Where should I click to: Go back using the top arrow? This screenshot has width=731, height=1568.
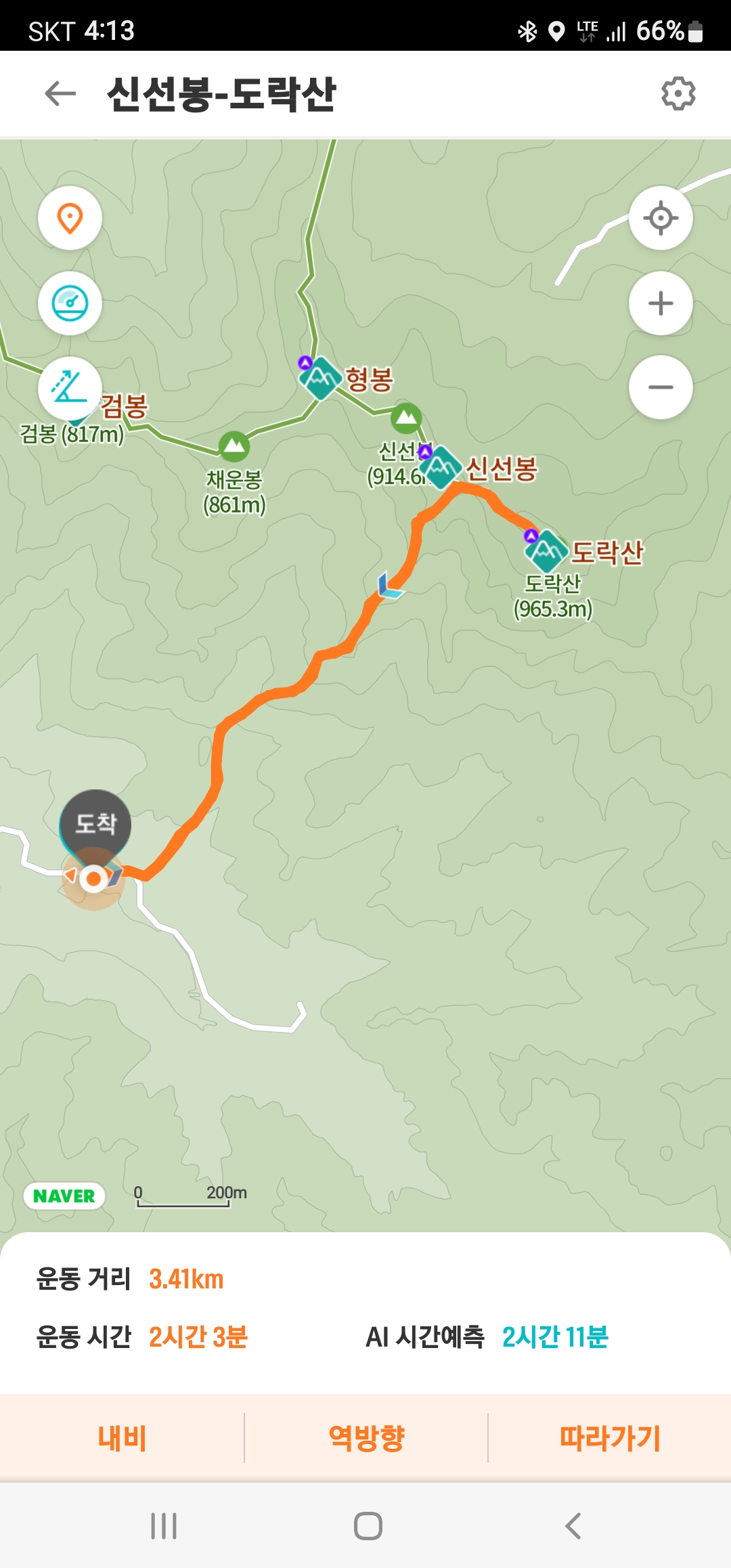coord(60,93)
